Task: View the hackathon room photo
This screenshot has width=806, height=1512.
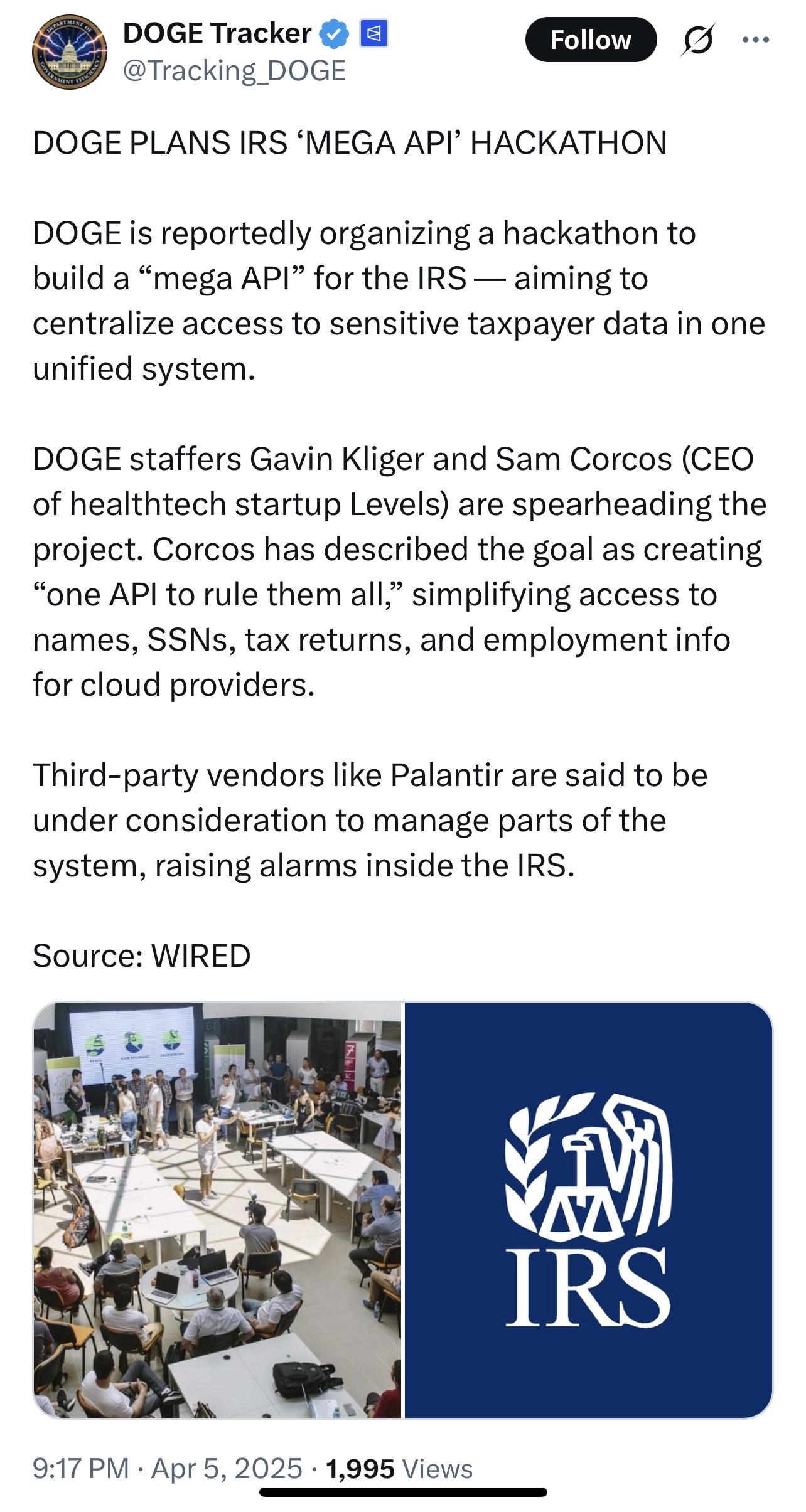Action: pos(217,1210)
